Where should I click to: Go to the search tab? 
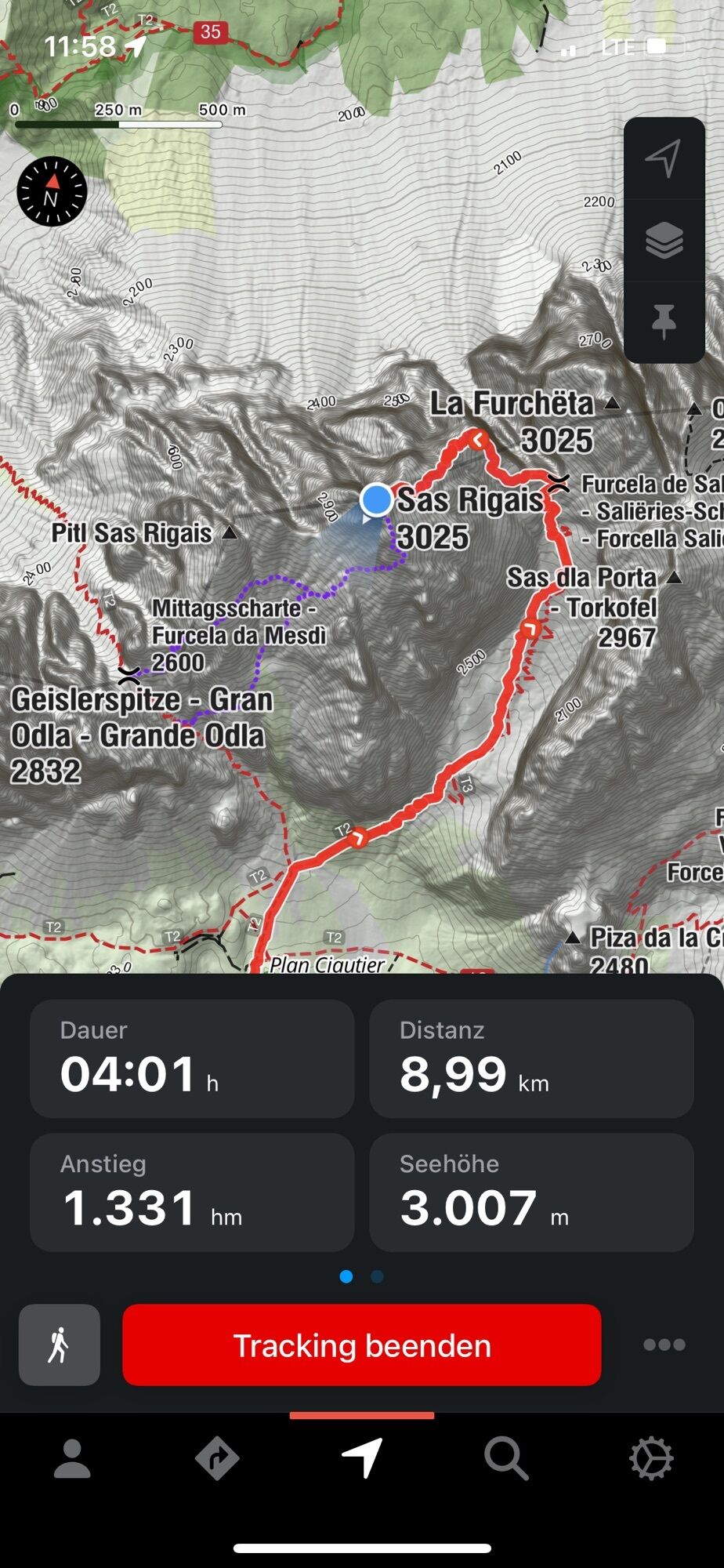pyautogui.click(x=506, y=1459)
